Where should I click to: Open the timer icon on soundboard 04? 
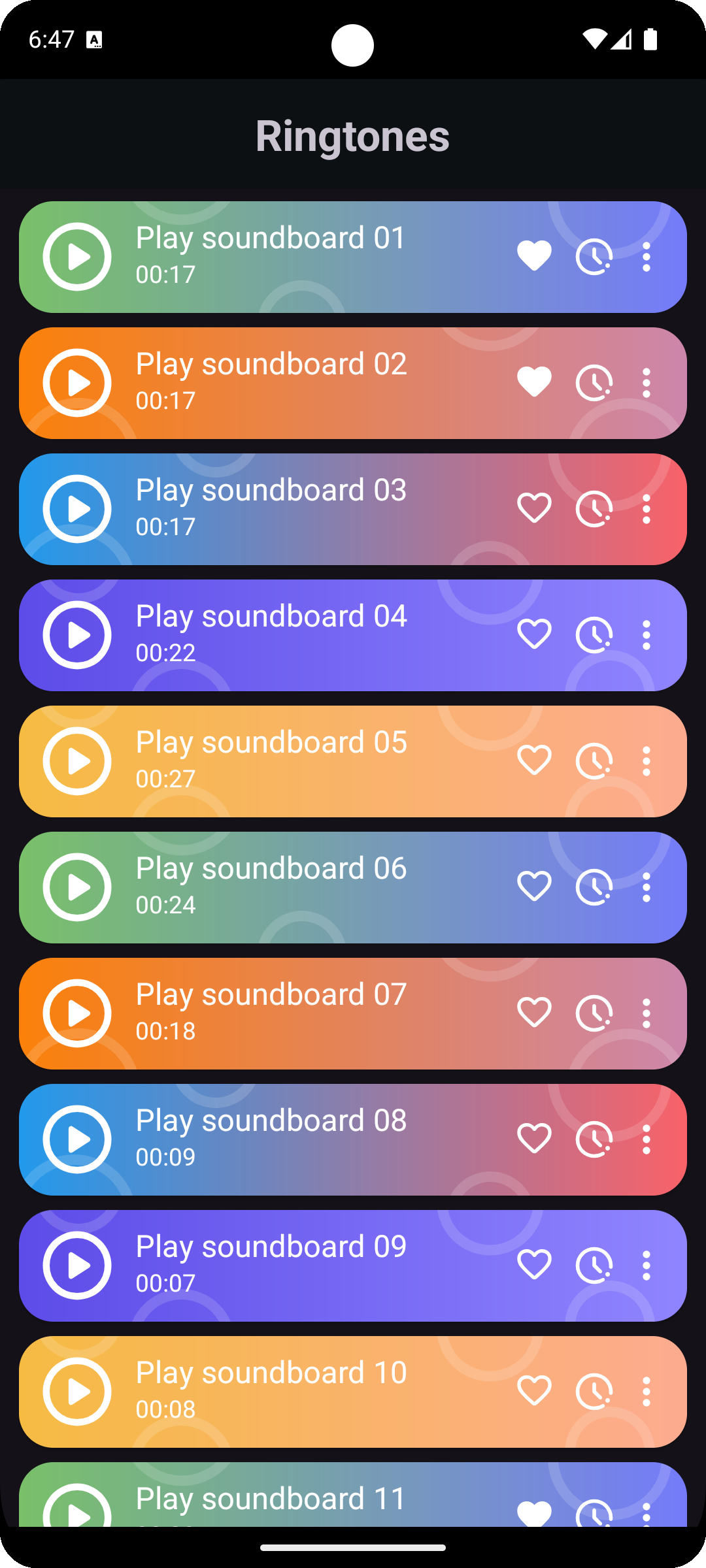coord(594,635)
